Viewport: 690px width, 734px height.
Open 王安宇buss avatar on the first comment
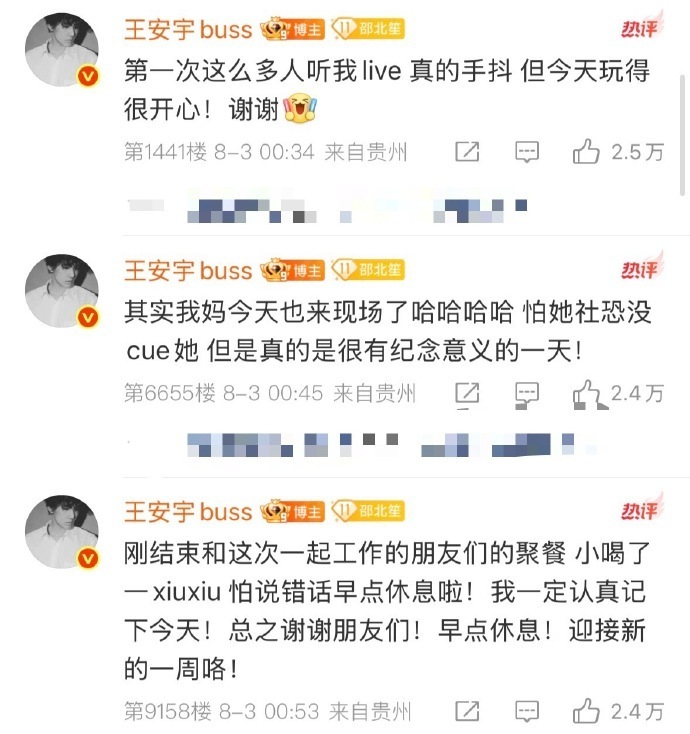tap(60, 52)
